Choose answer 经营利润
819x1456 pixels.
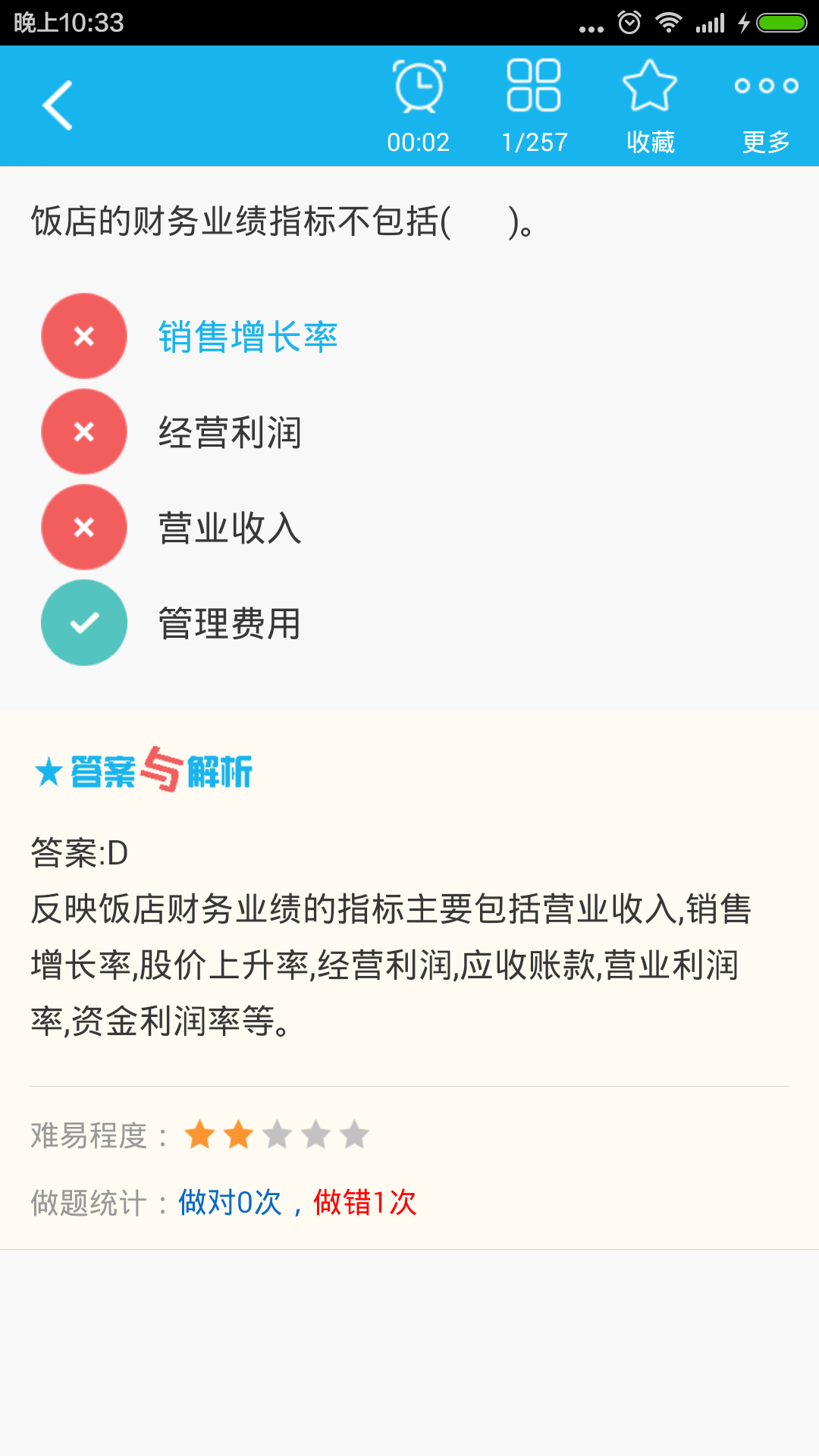coord(229,432)
